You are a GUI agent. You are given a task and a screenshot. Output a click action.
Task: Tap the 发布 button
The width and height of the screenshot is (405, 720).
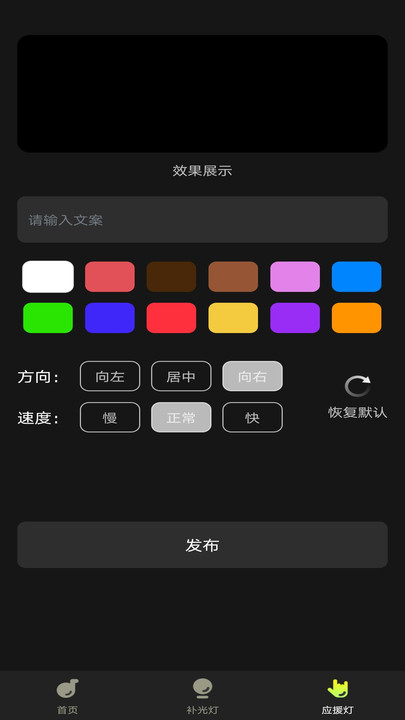tap(202, 545)
